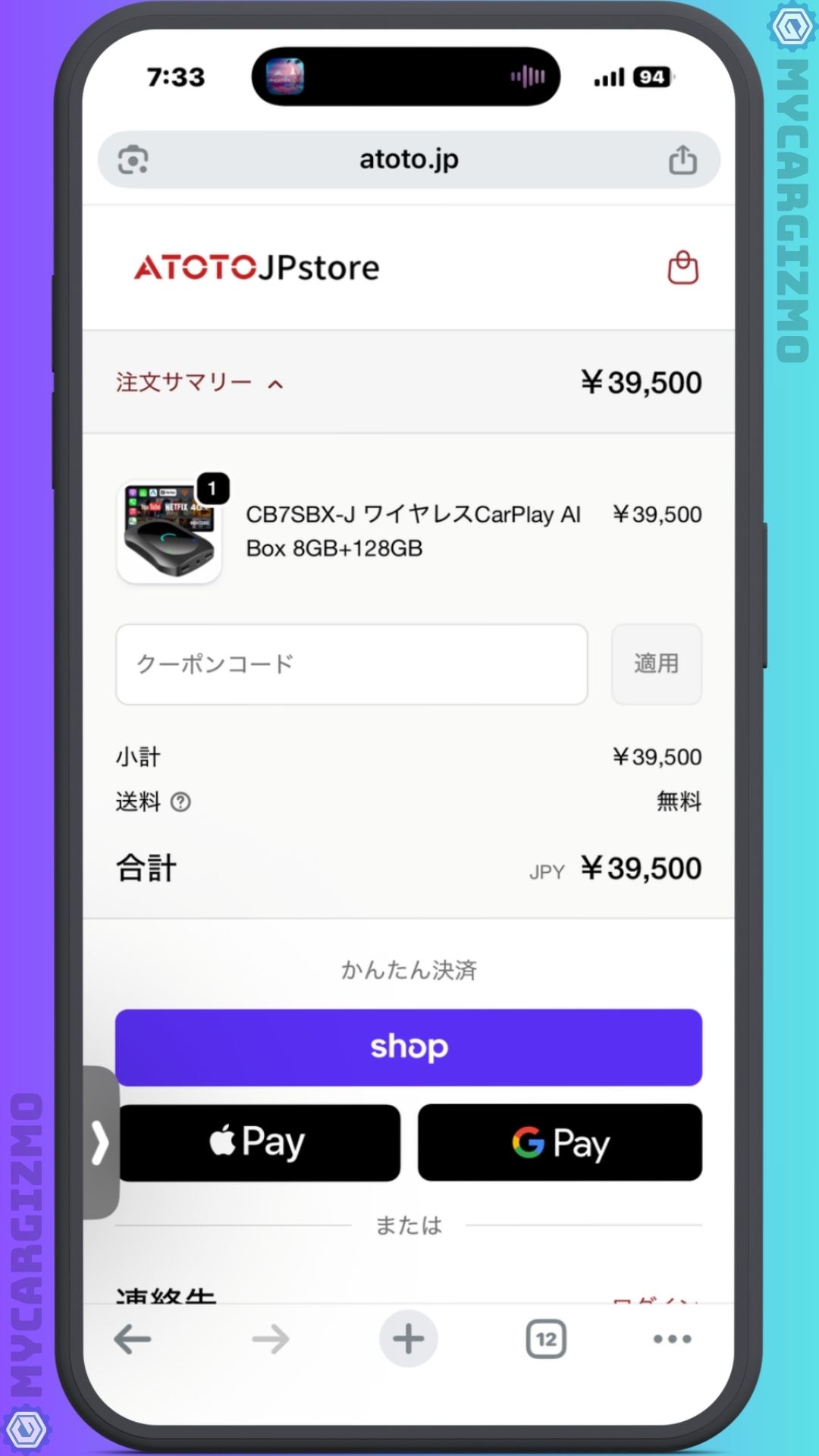
Task: Share the page from the address bar
Action: (682, 160)
